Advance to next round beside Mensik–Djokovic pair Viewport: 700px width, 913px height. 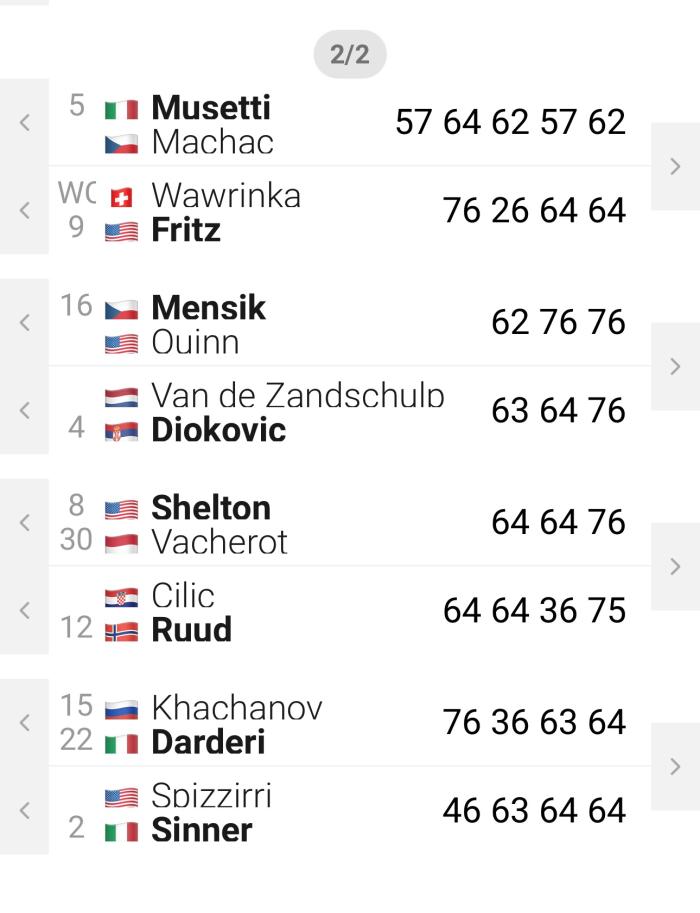[x=675, y=367]
